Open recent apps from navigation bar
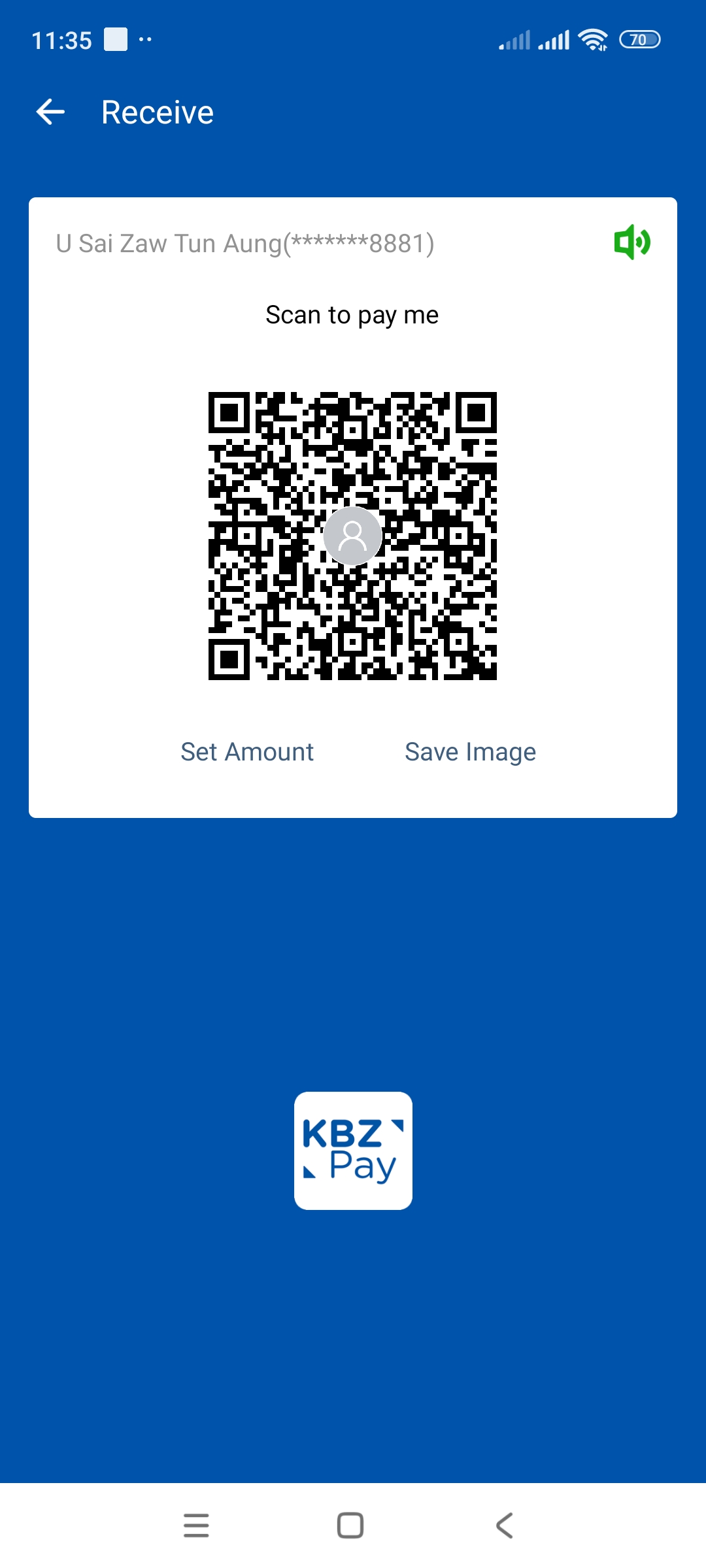The width and height of the screenshot is (706, 1568). tap(196, 1526)
